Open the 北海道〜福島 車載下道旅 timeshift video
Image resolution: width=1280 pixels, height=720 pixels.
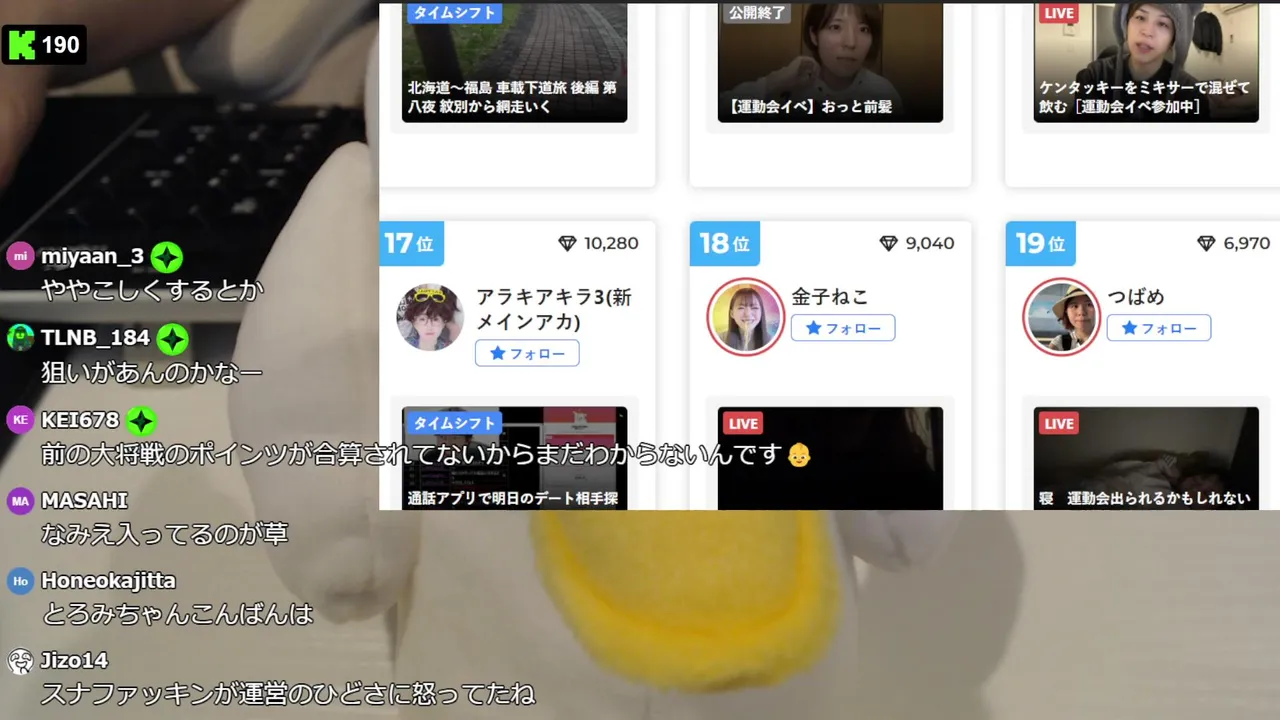click(514, 62)
